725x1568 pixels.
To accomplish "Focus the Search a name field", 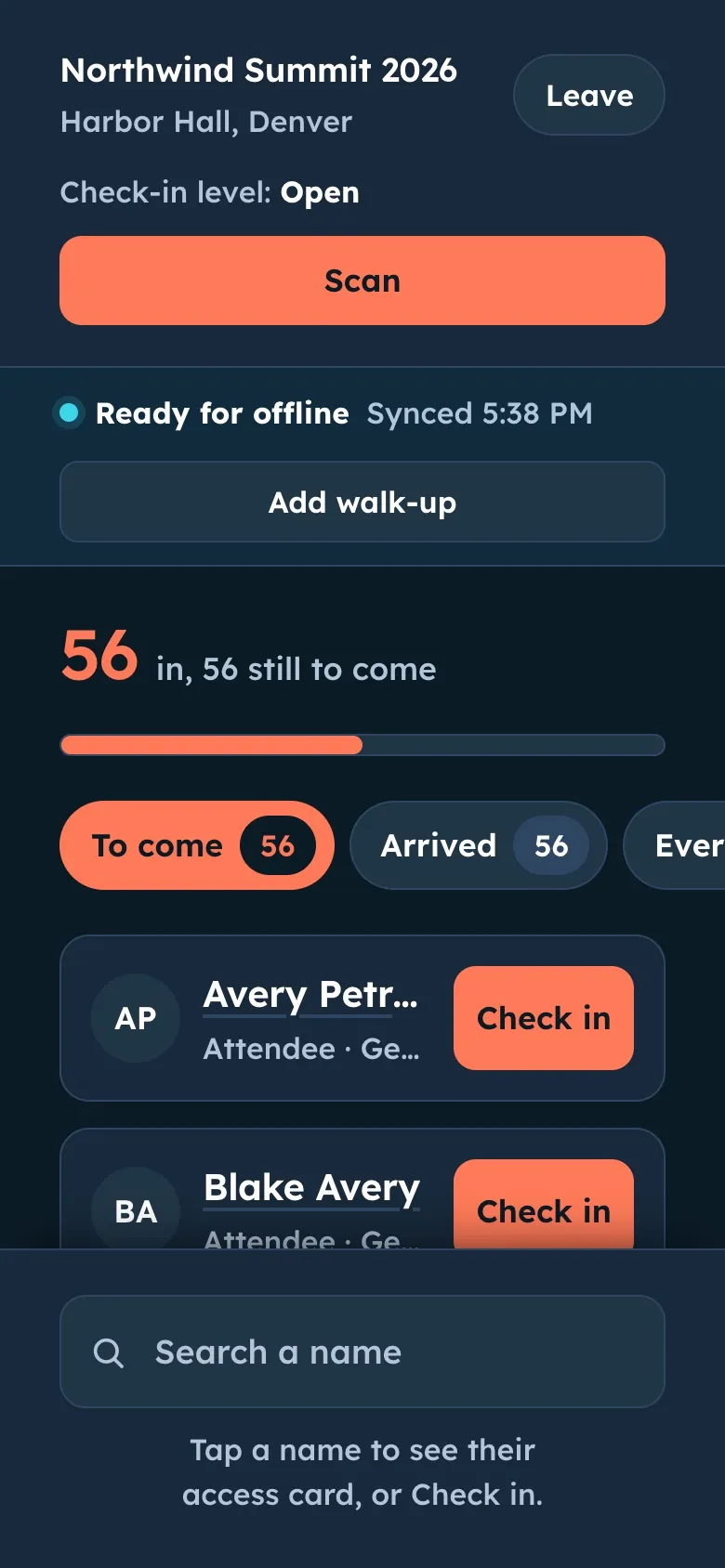I will click(x=362, y=1352).
